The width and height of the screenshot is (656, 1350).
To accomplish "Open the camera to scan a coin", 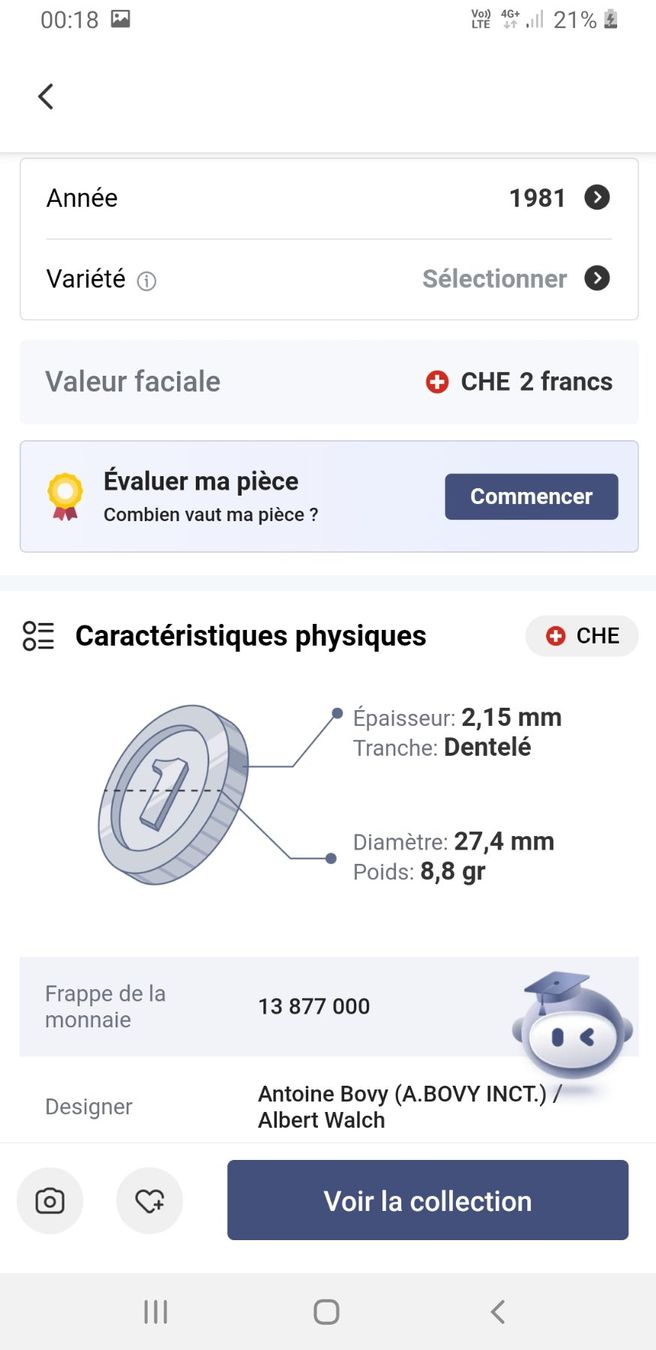I will click(x=50, y=1200).
